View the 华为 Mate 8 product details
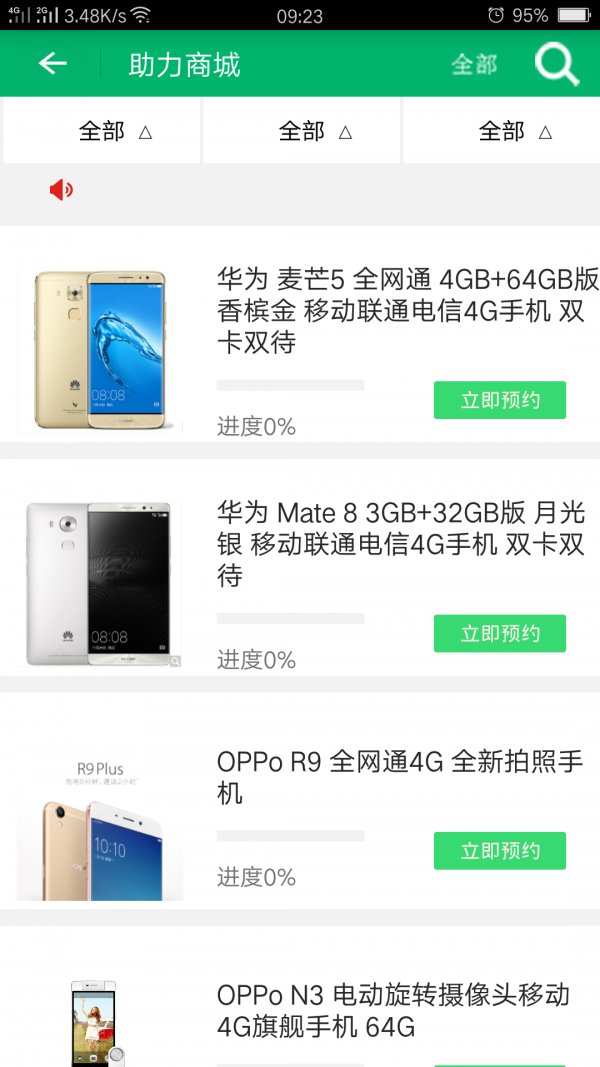The width and height of the screenshot is (600, 1067). [400, 544]
